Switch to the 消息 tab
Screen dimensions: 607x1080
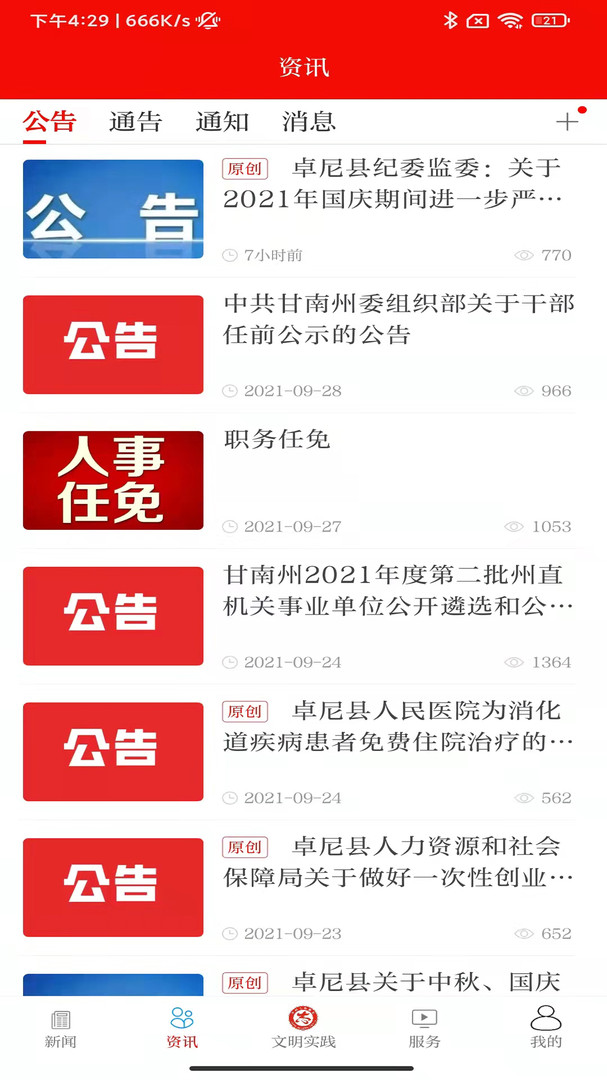pyautogui.click(x=309, y=122)
